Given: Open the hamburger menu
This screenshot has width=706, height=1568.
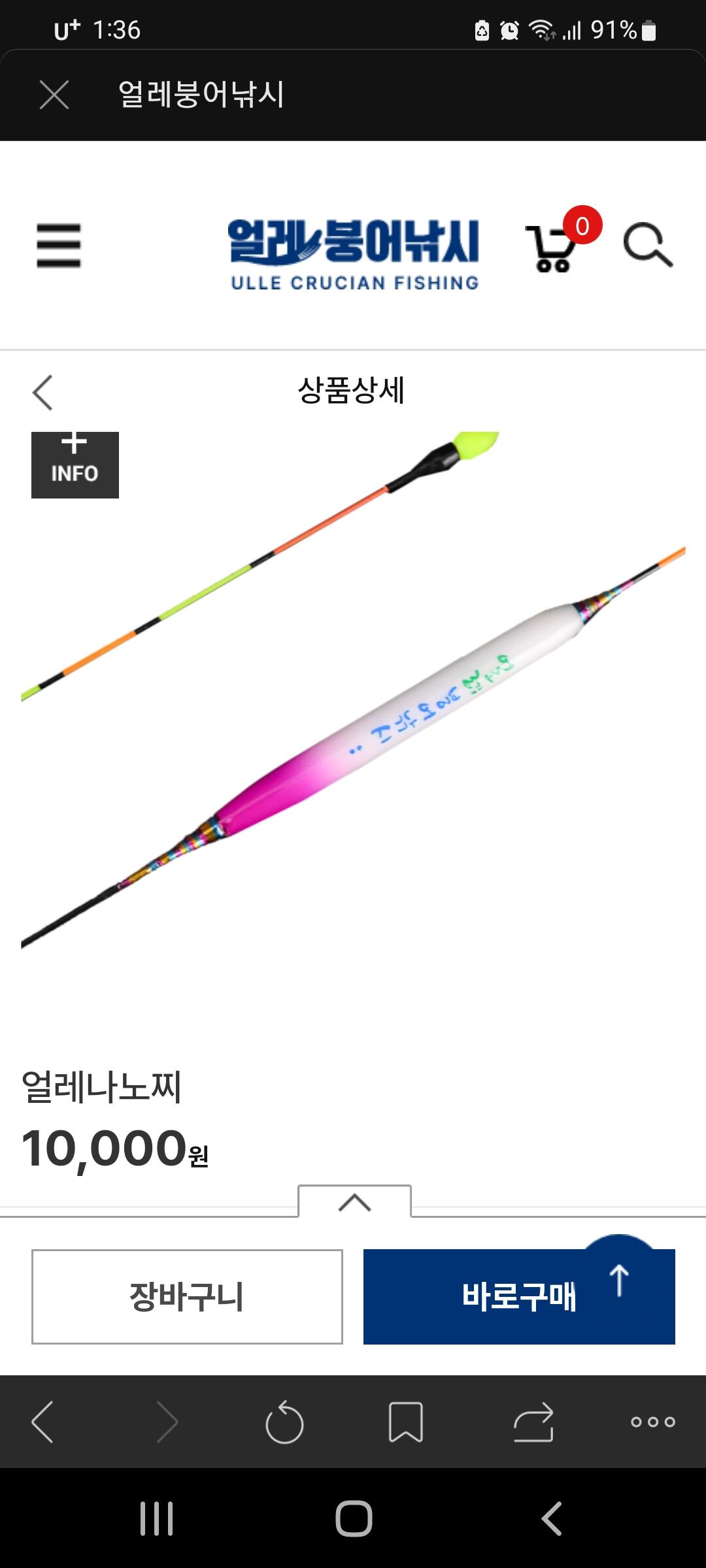Looking at the screenshot, I should click(x=59, y=246).
